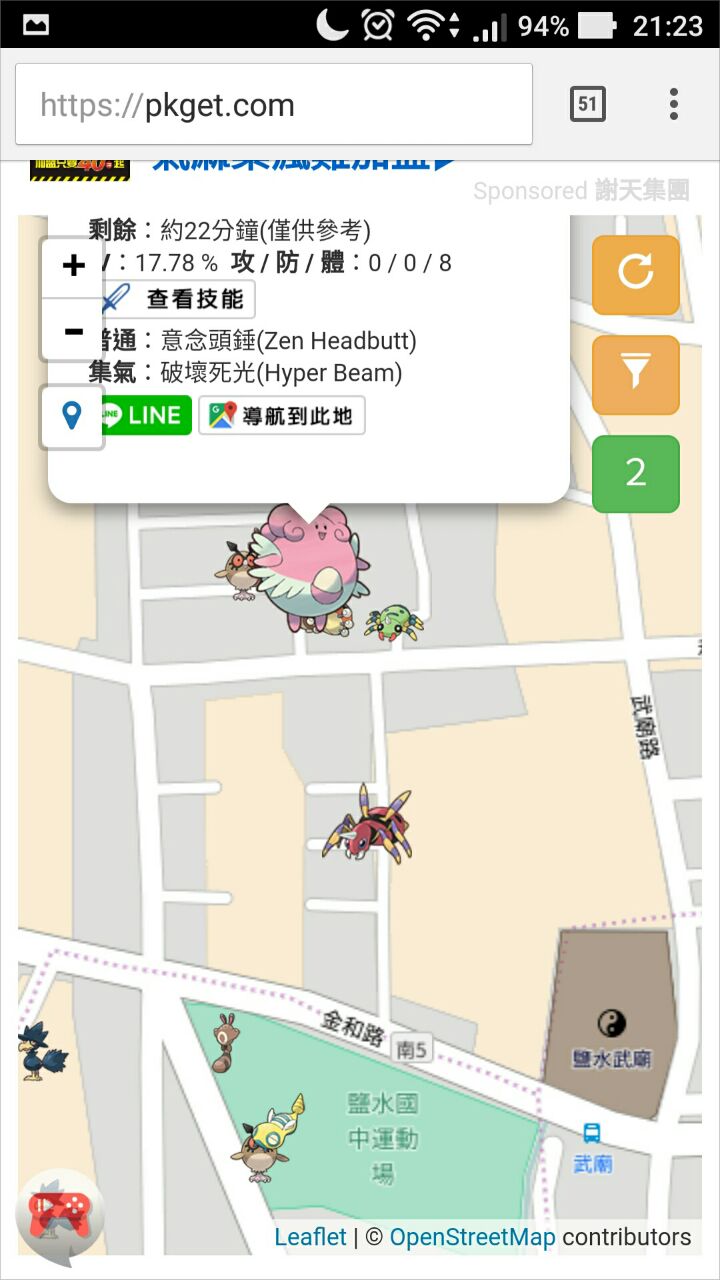The image size is (720, 1280).
Task: Refresh the map with the orange reload button
Action: tap(636, 273)
